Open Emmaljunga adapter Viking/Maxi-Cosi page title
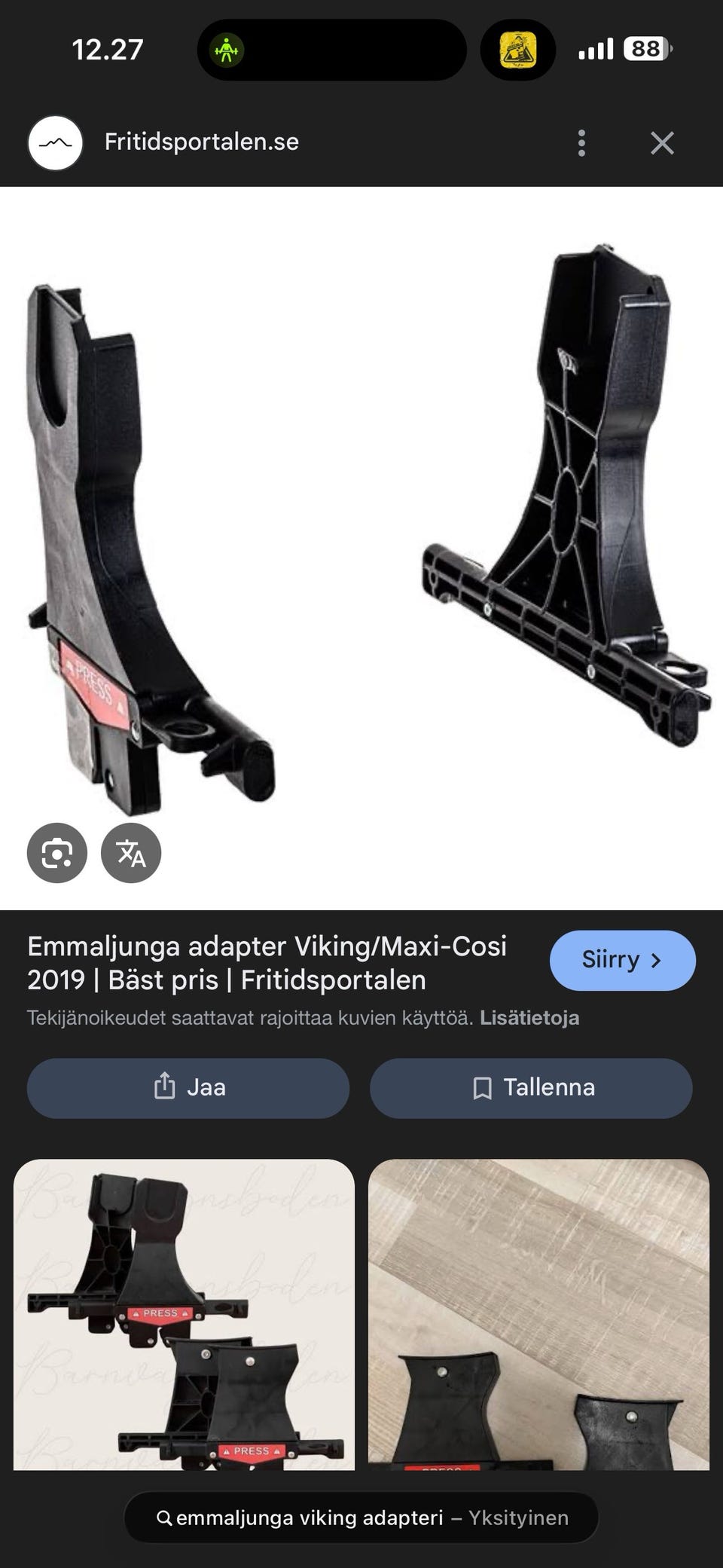The width and height of the screenshot is (723, 1568). pyautogui.click(x=267, y=963)
